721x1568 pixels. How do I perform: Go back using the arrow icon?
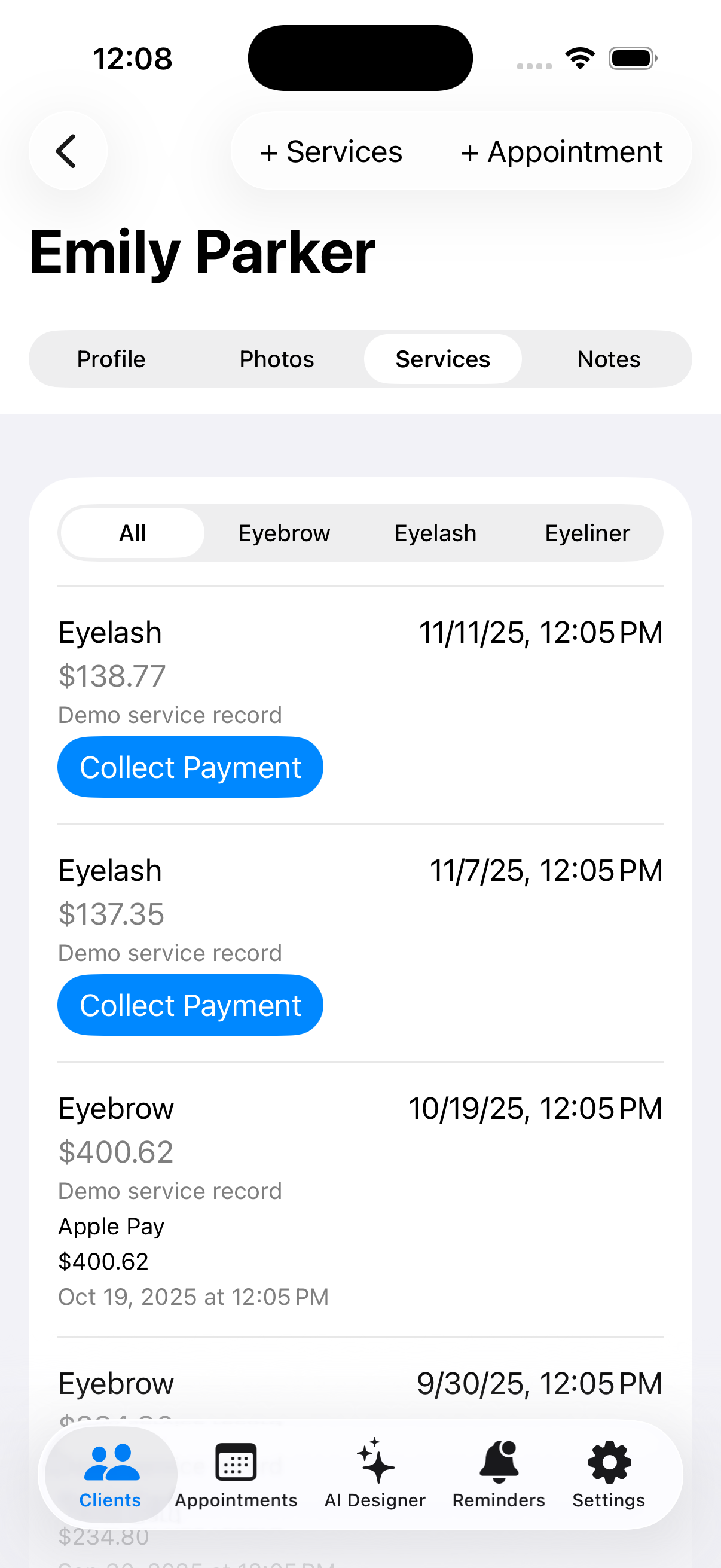pos(68,151)
